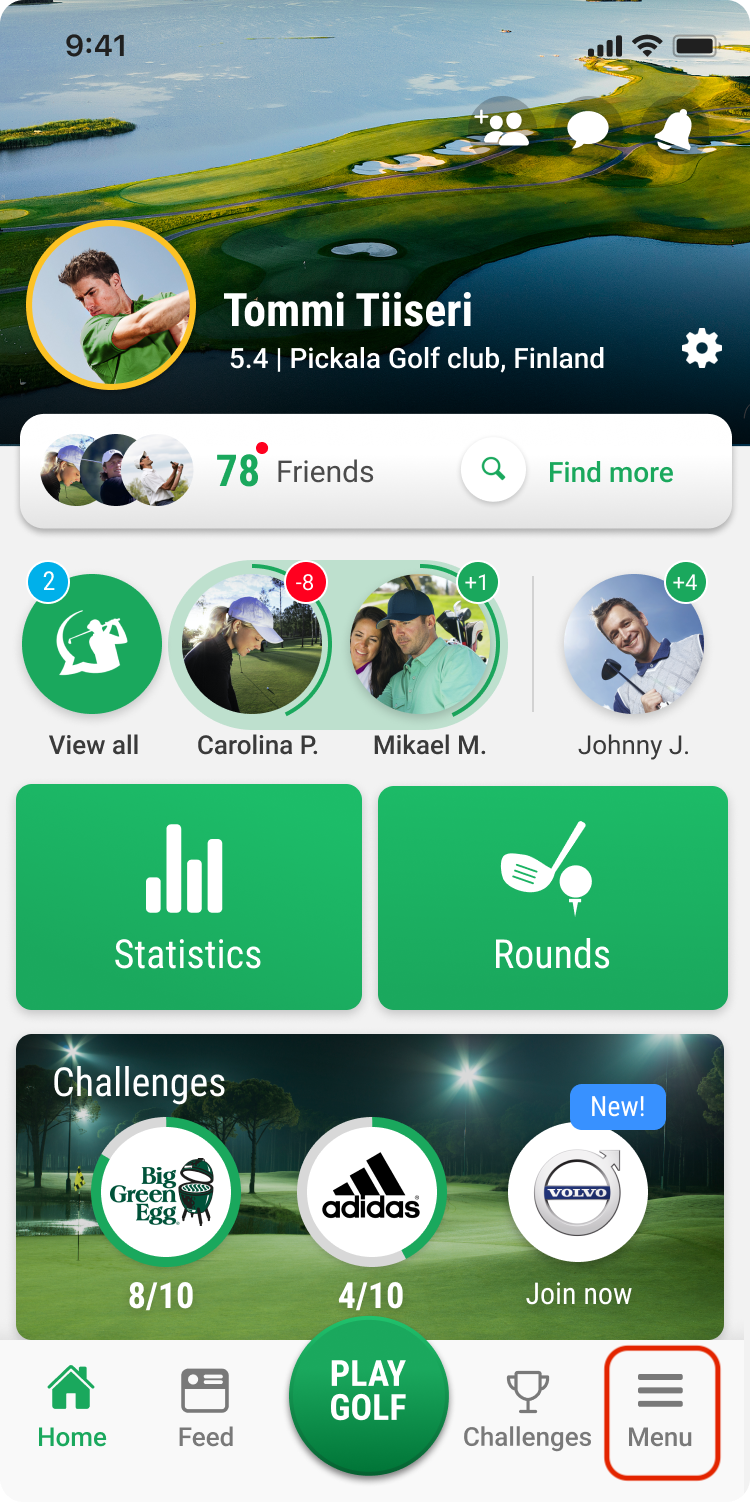The height and width of the screenshot is (1502, 750).
Task: Tap Find more friends
Action: tap(570, 471)
